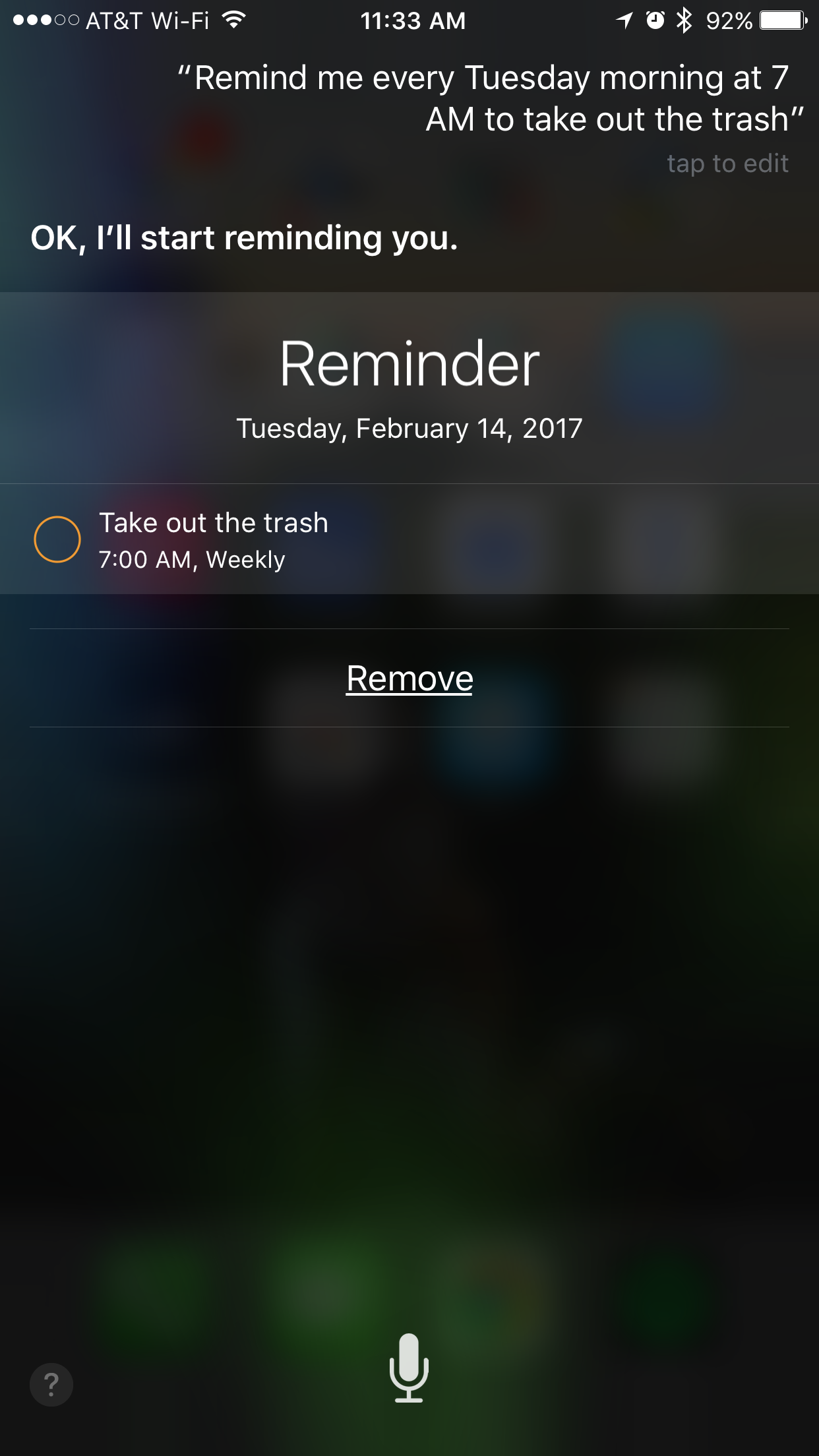Viewport: 819px width, 1456px height.
Task: Open the Siri help question mark
Action: coord(51,1385)
